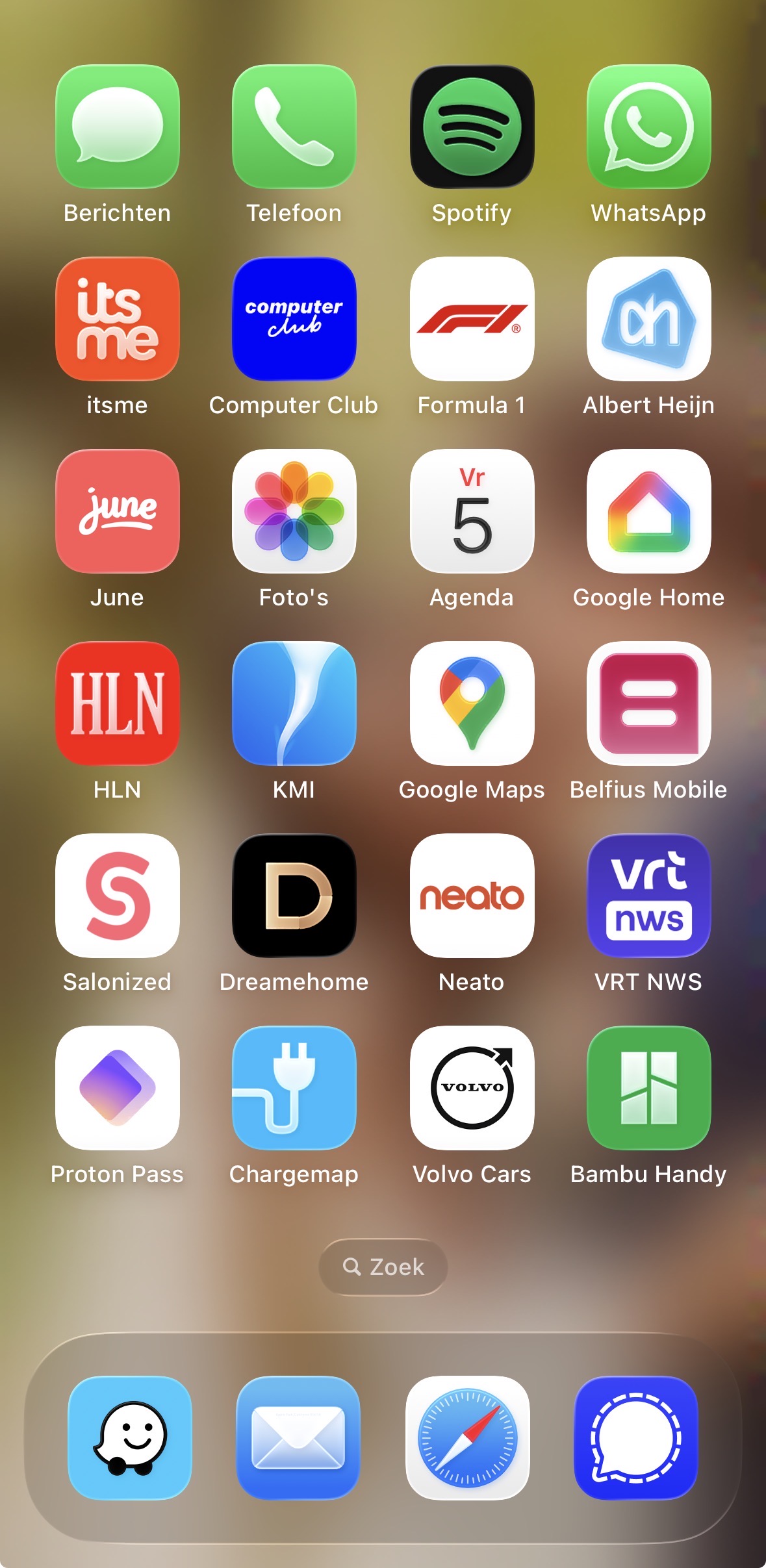The image size is (766, 1568).
Task: Open the Agenda calendar app
Action: click(472, 511)
